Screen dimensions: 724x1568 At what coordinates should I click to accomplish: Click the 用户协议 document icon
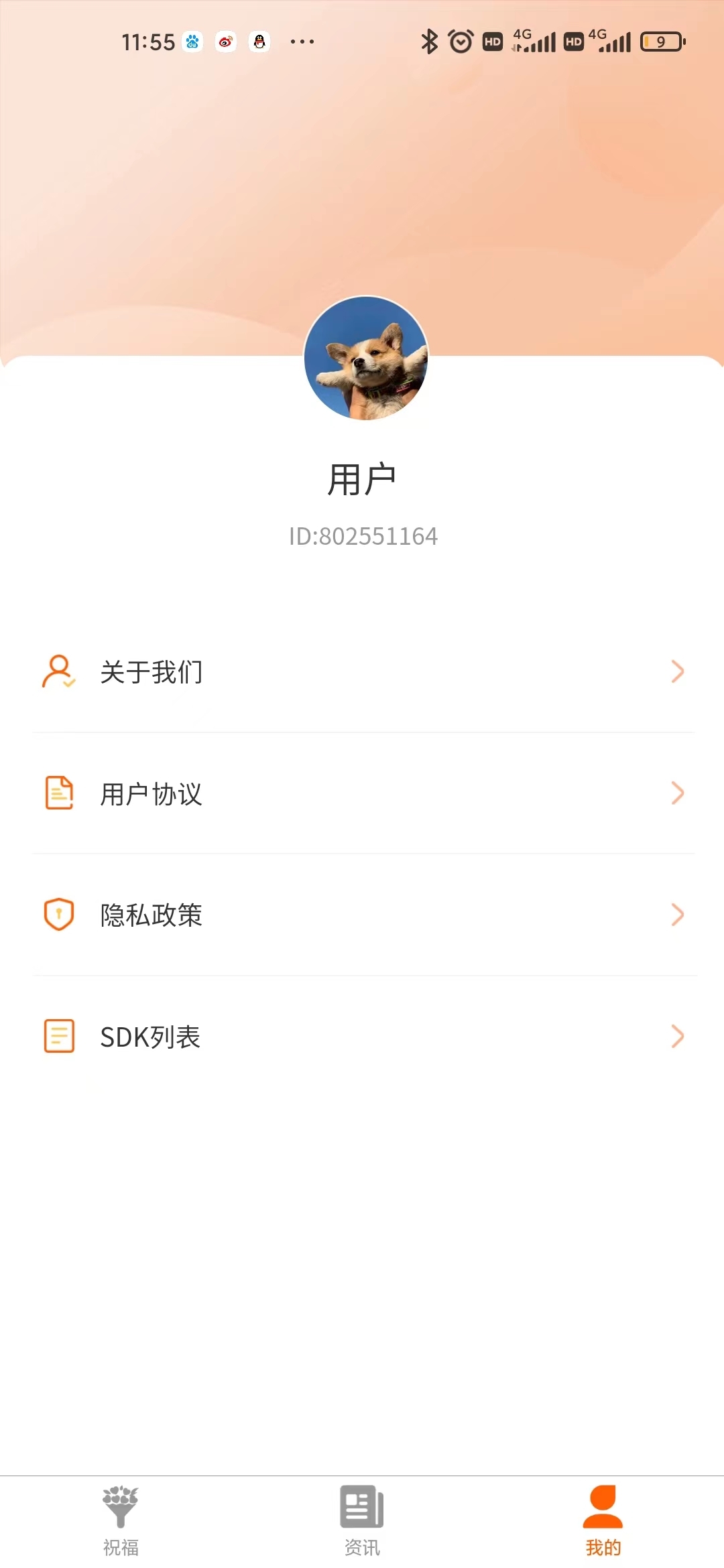click(x=59, y=794)
